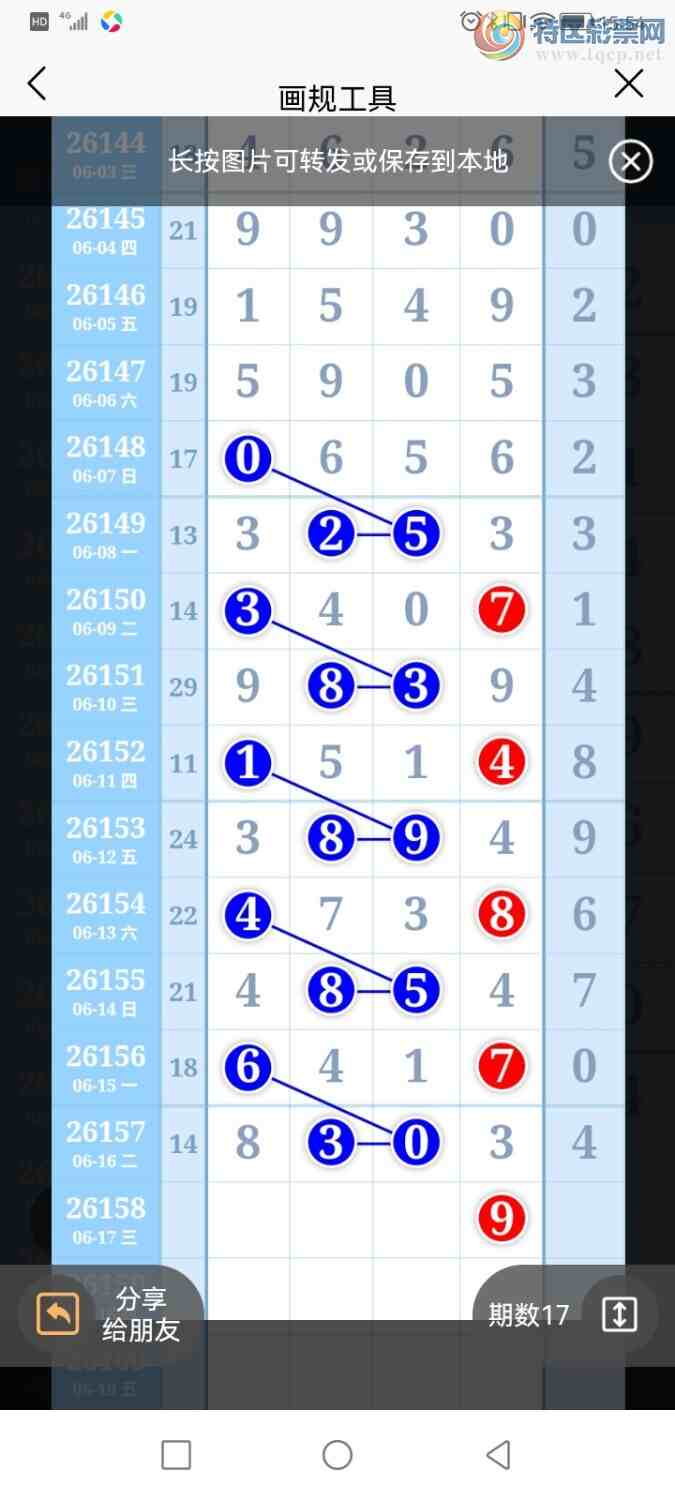The image size is (675, 1500).
Task: Dismiss the image preview overlay
Action: click(x=631, y=161)
